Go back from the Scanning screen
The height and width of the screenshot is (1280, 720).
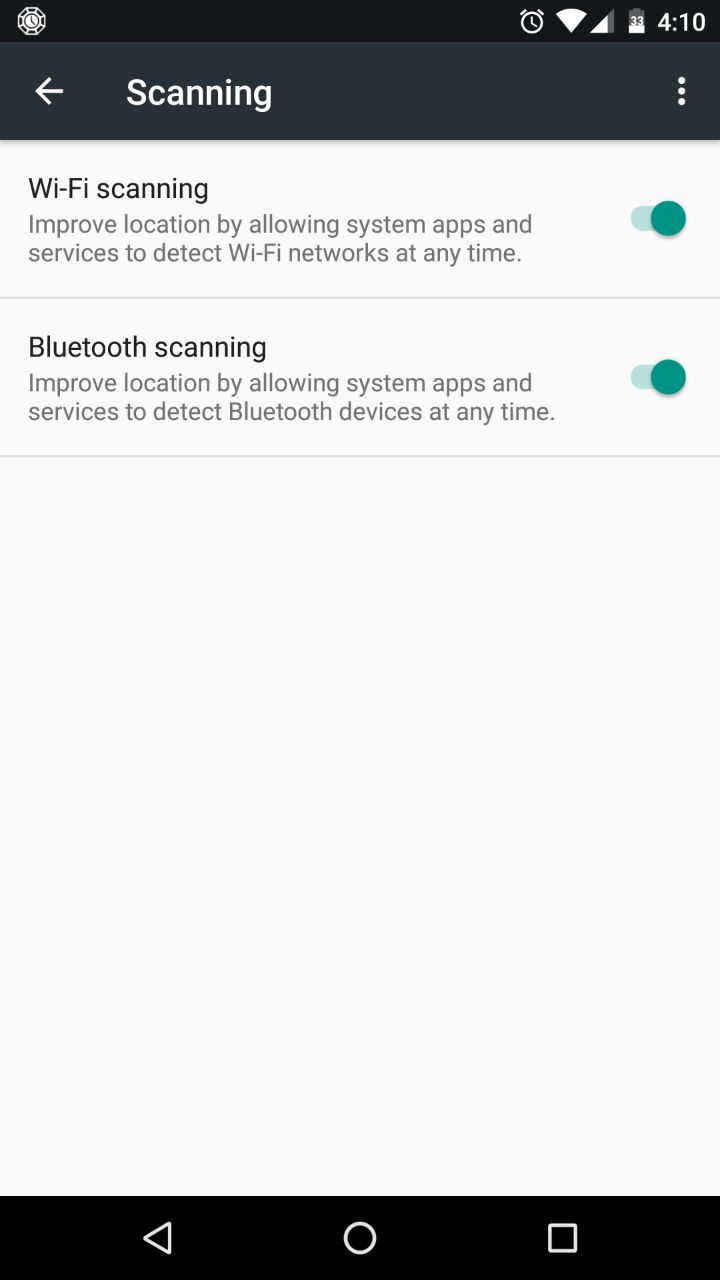tap(49, 92)
